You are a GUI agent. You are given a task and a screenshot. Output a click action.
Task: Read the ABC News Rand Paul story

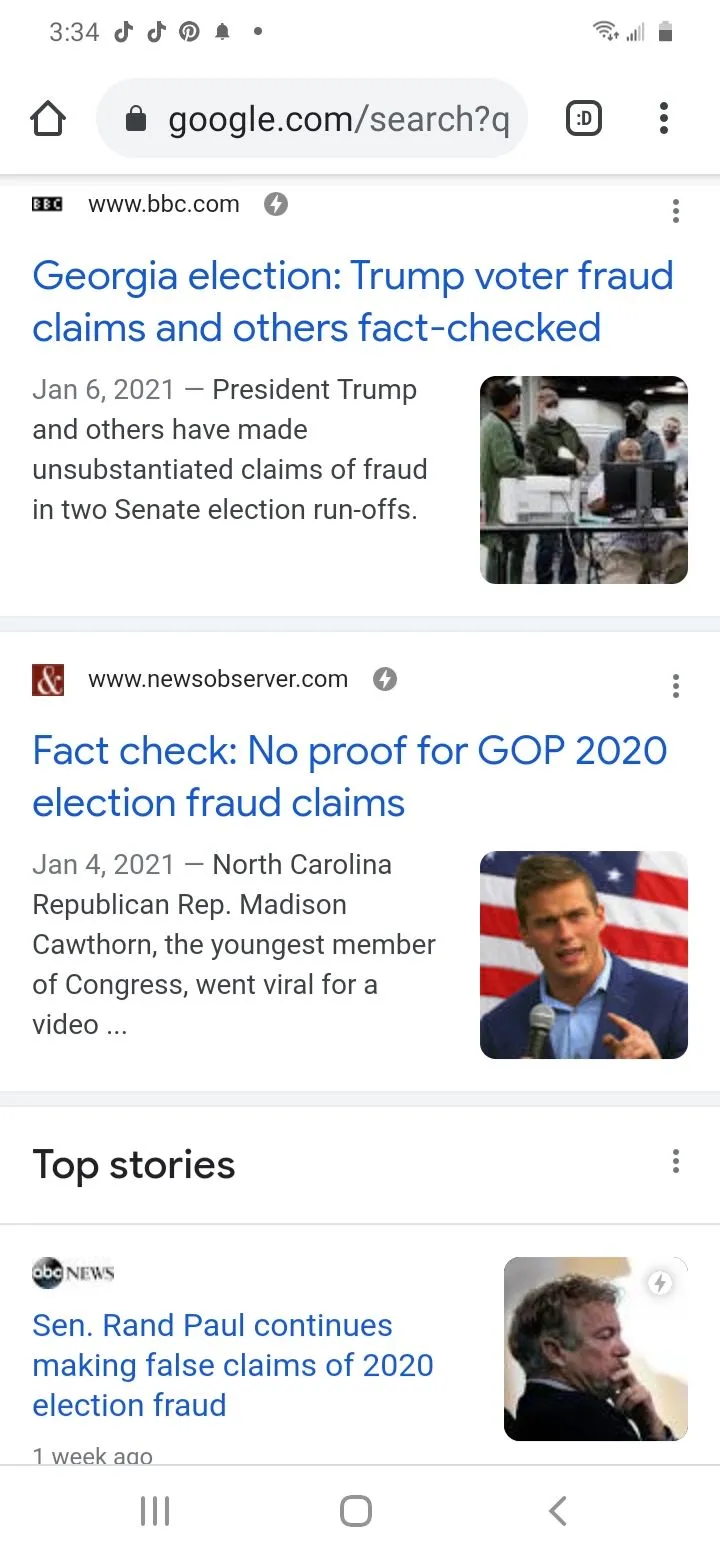point(232,1365)
